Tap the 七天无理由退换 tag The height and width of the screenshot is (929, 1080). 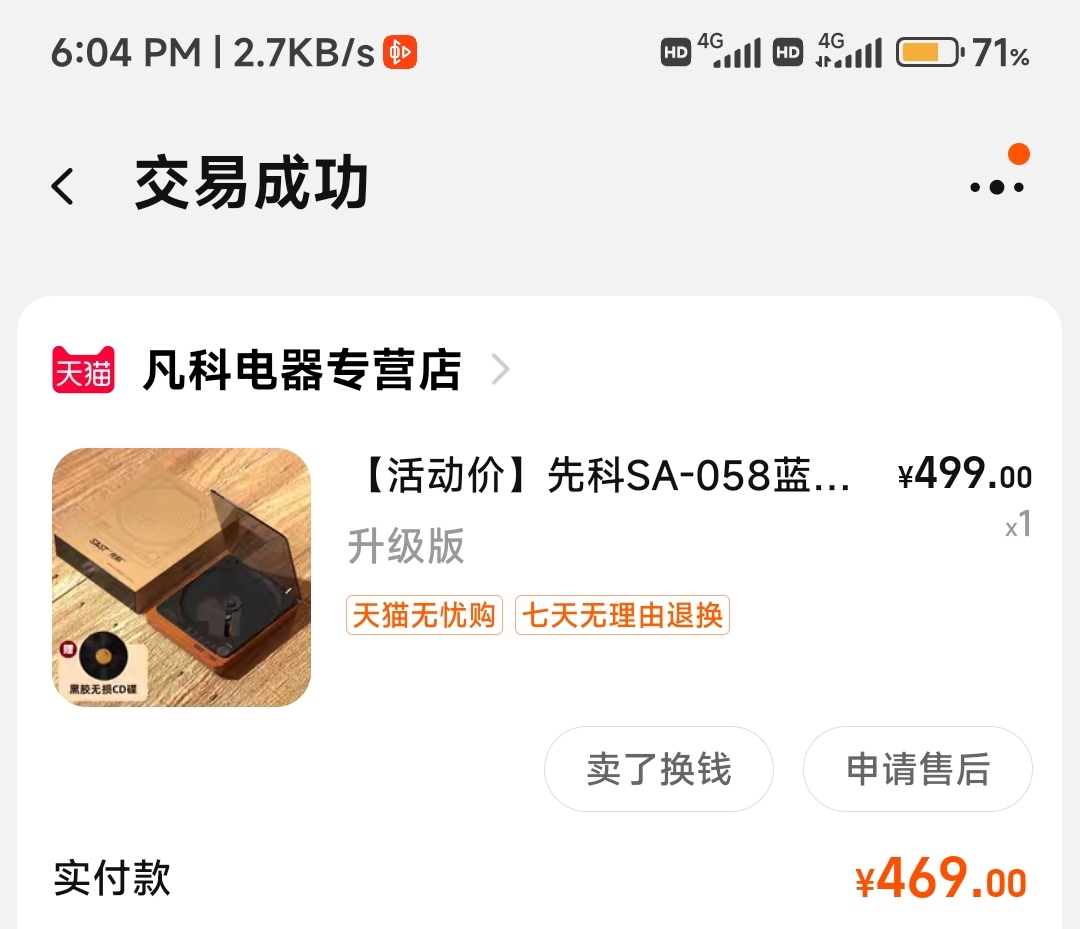coord(622,615)
